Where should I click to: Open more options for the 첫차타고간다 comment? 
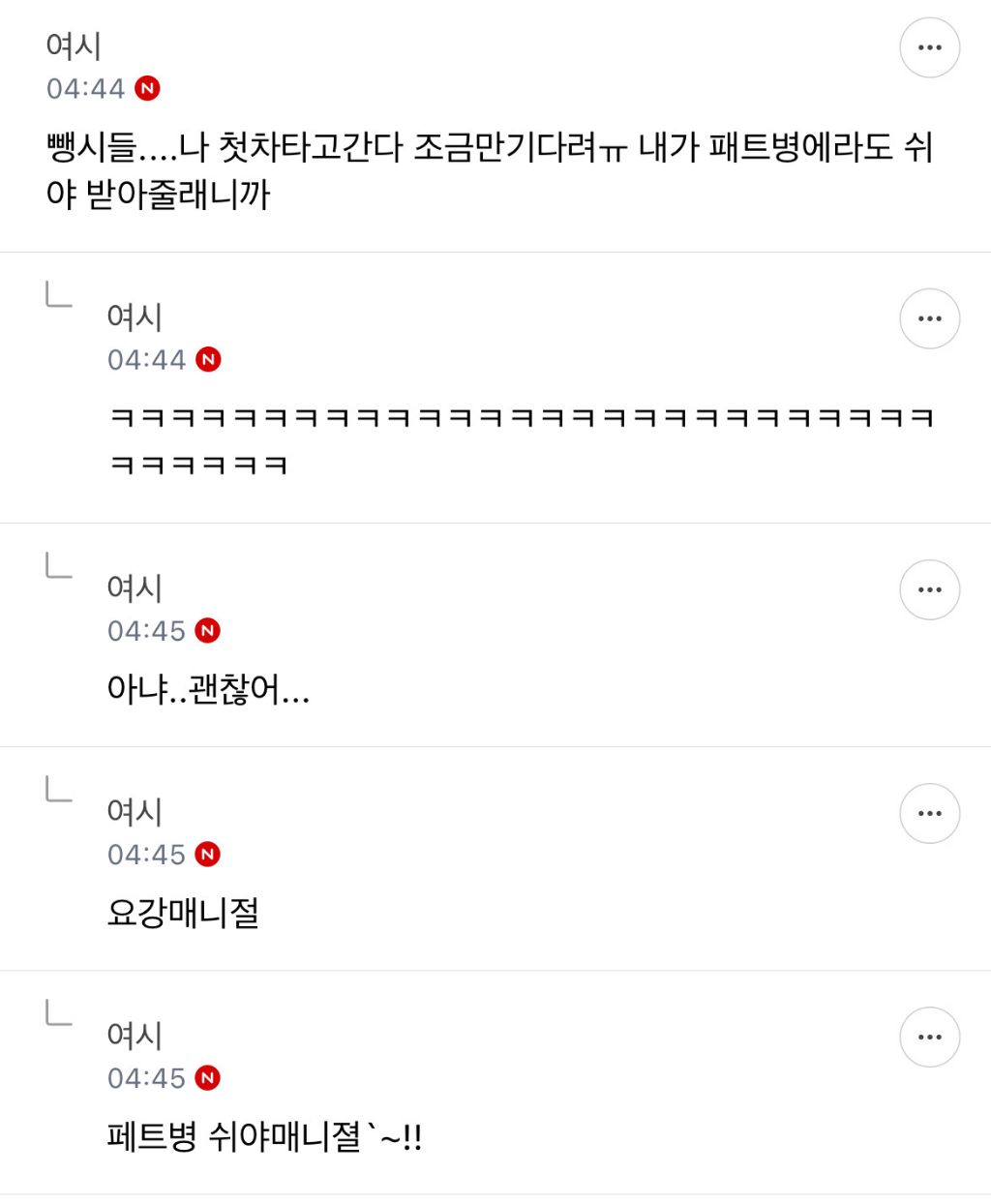[x=929, y=47]
